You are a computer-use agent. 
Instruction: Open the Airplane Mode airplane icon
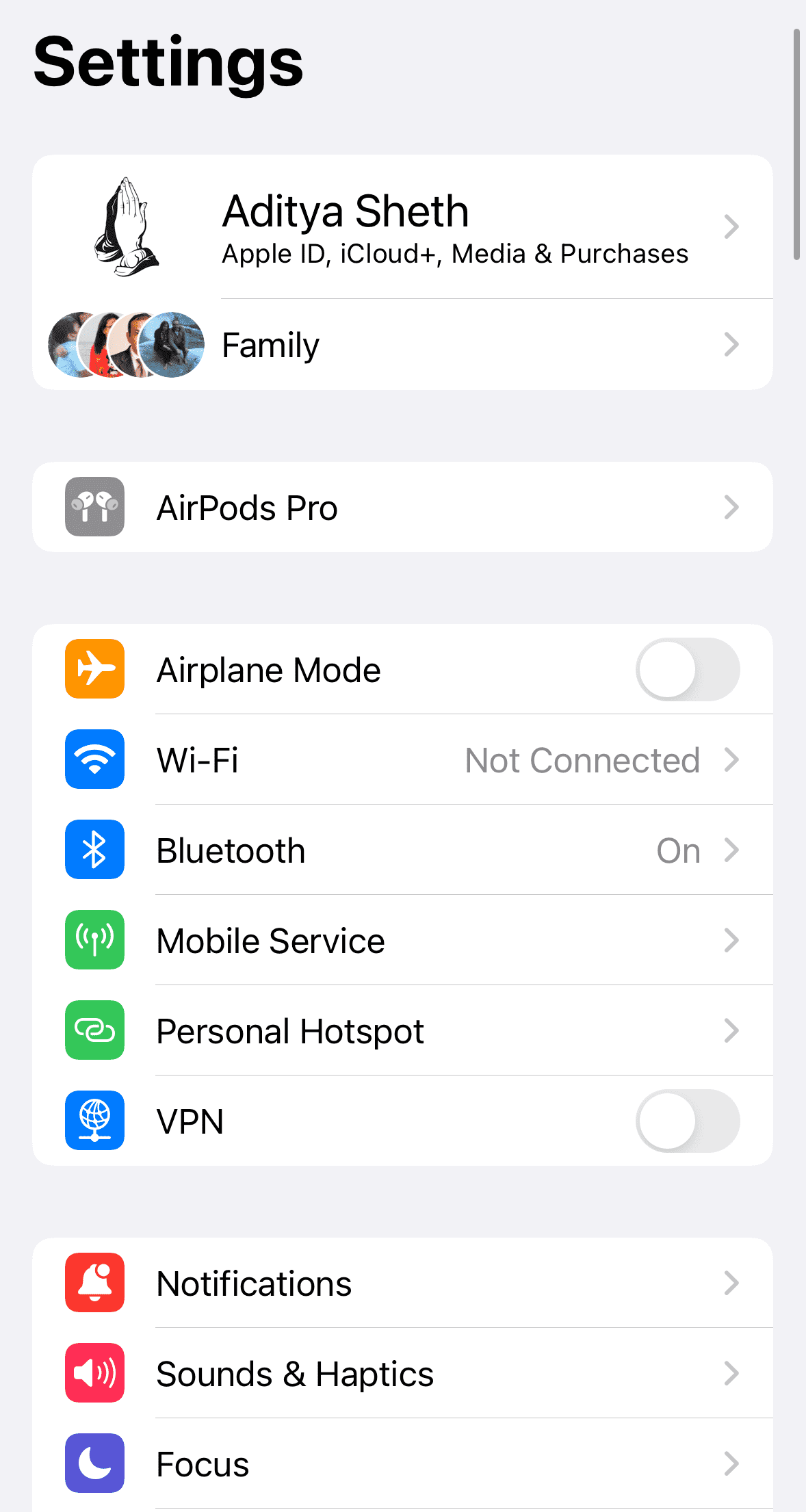click(94, 669)
